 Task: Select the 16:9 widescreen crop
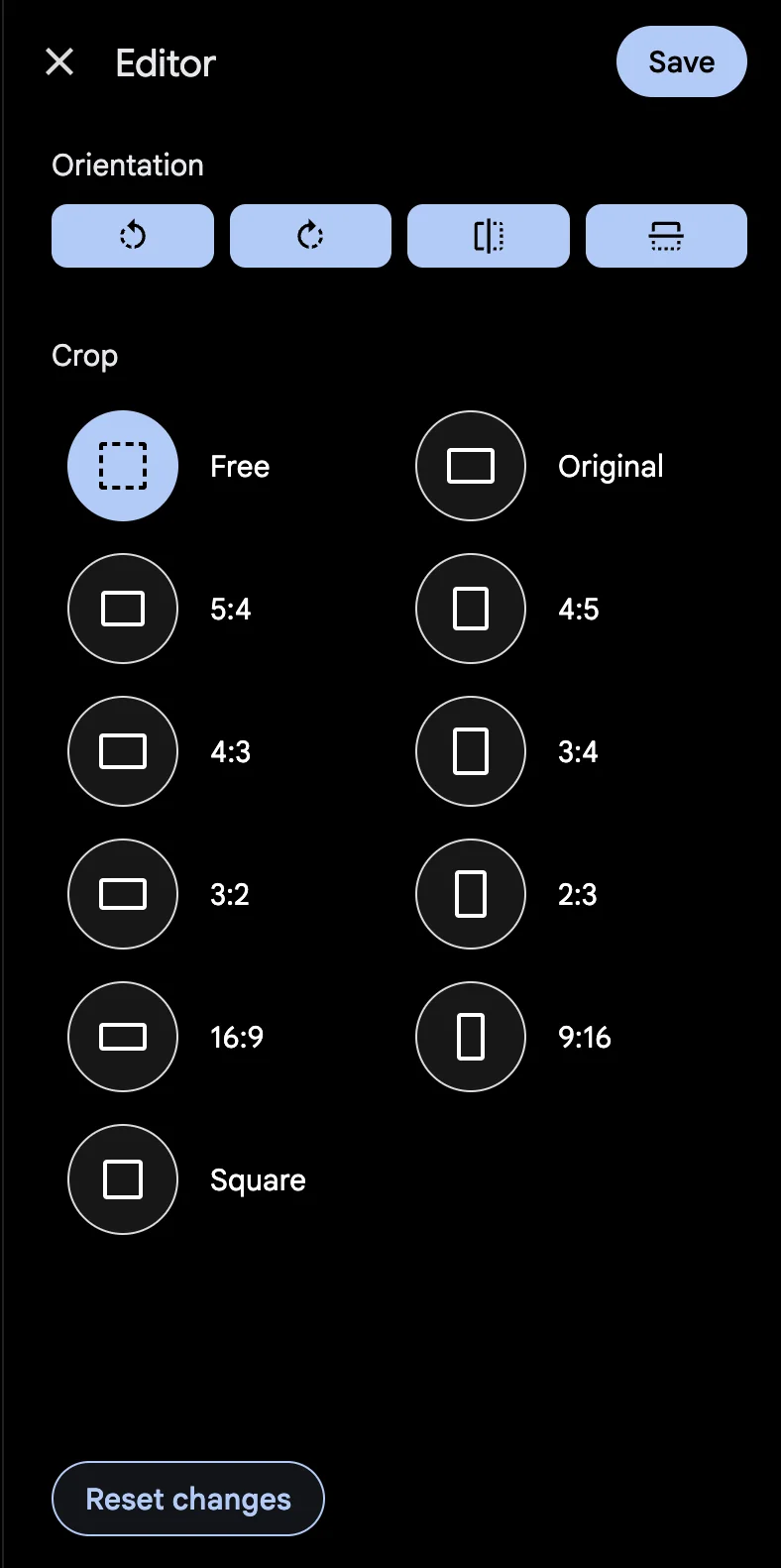[x=122, y=1037]
